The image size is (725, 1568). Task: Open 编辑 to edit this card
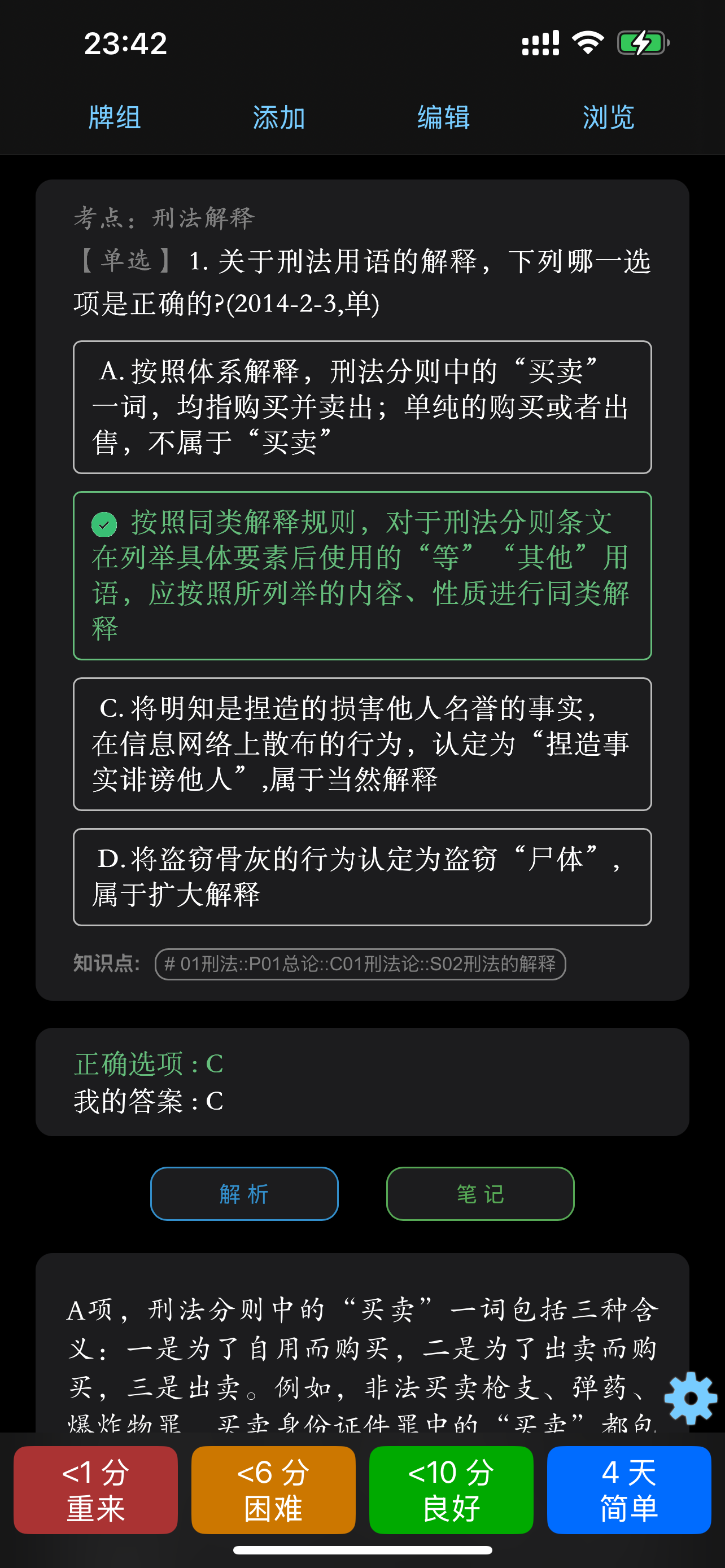click(x=443, y=117)
